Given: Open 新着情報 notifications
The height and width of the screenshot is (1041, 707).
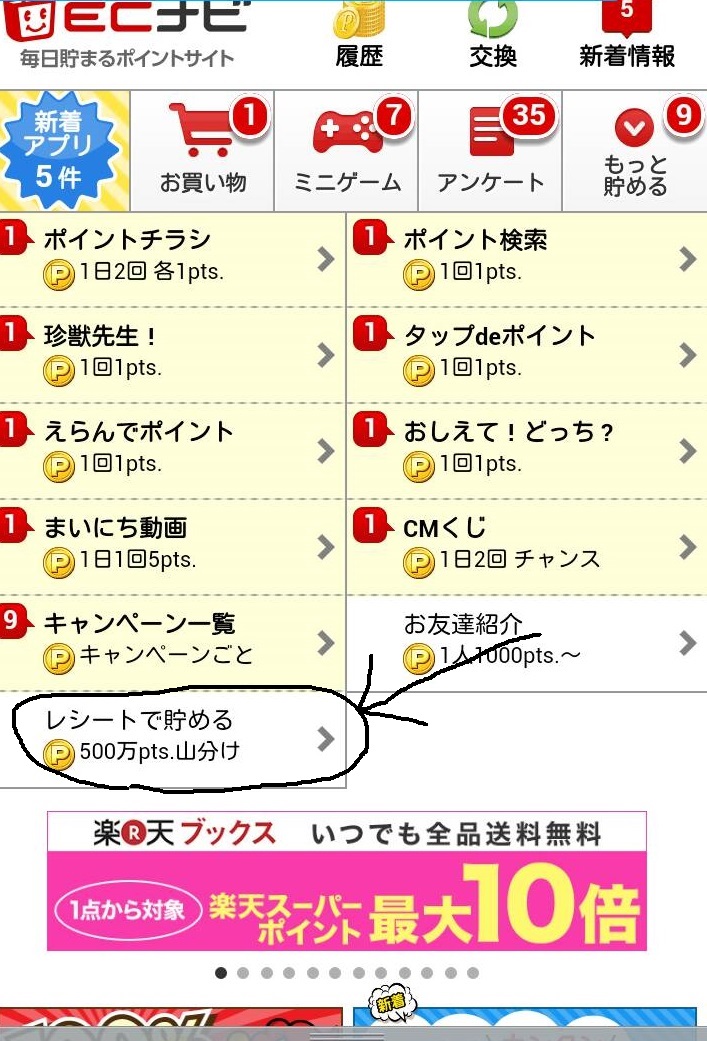Looking at the screenshot, I should [627, 37].
